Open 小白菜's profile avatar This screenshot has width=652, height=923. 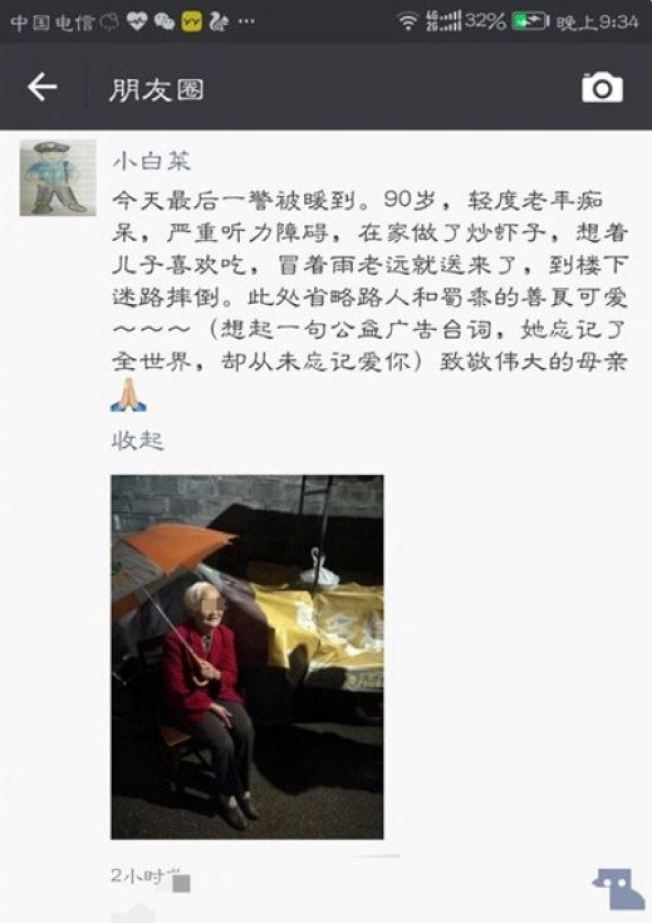point(58,178)
